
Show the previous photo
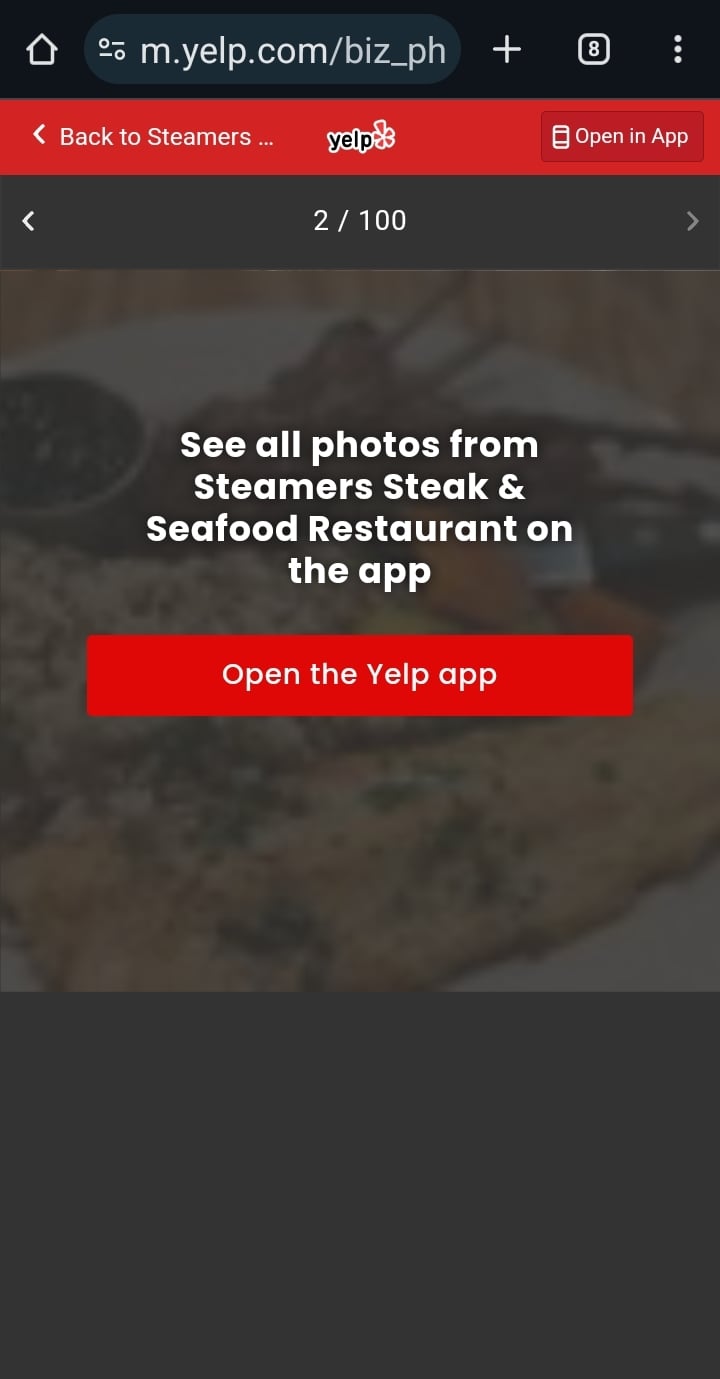click(29, 221)
